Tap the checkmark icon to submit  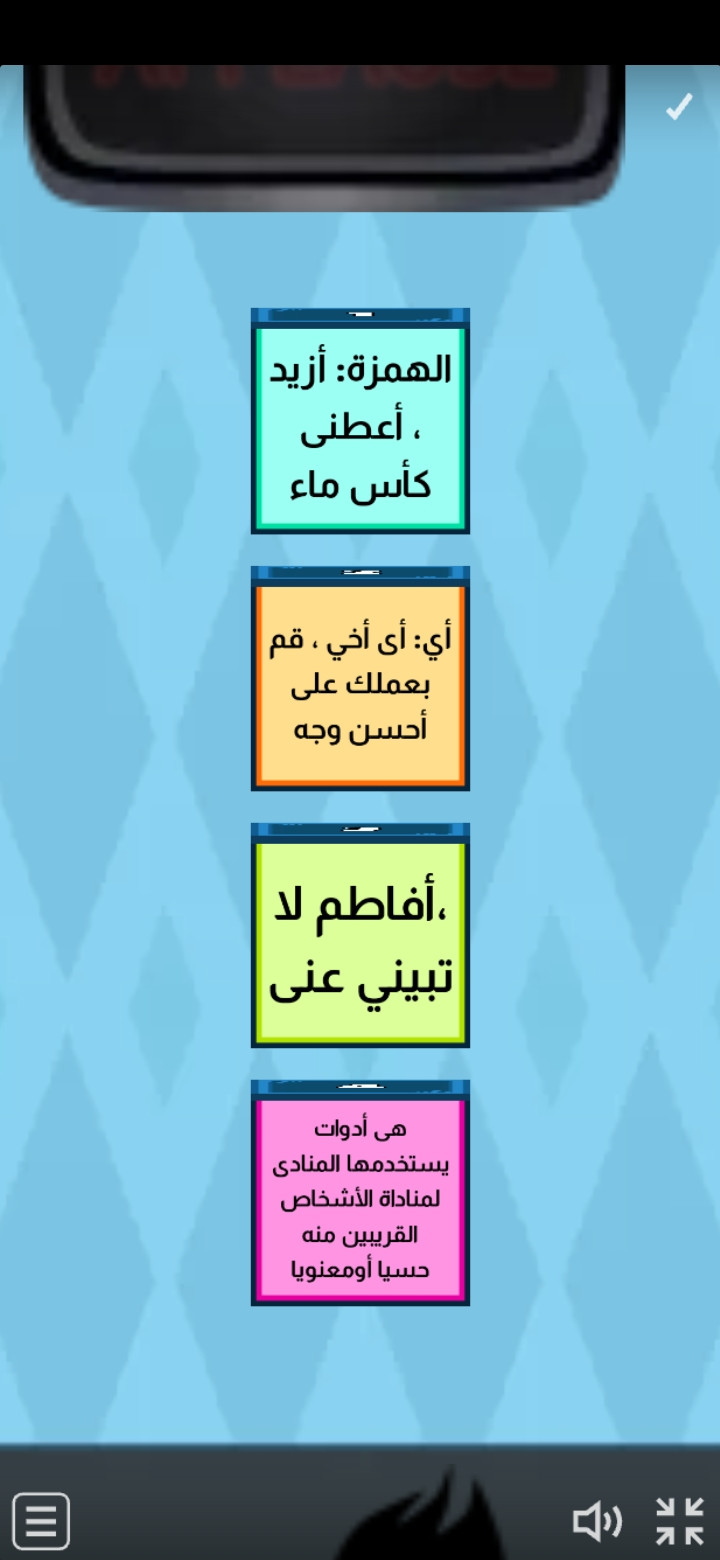coord(679,106)
